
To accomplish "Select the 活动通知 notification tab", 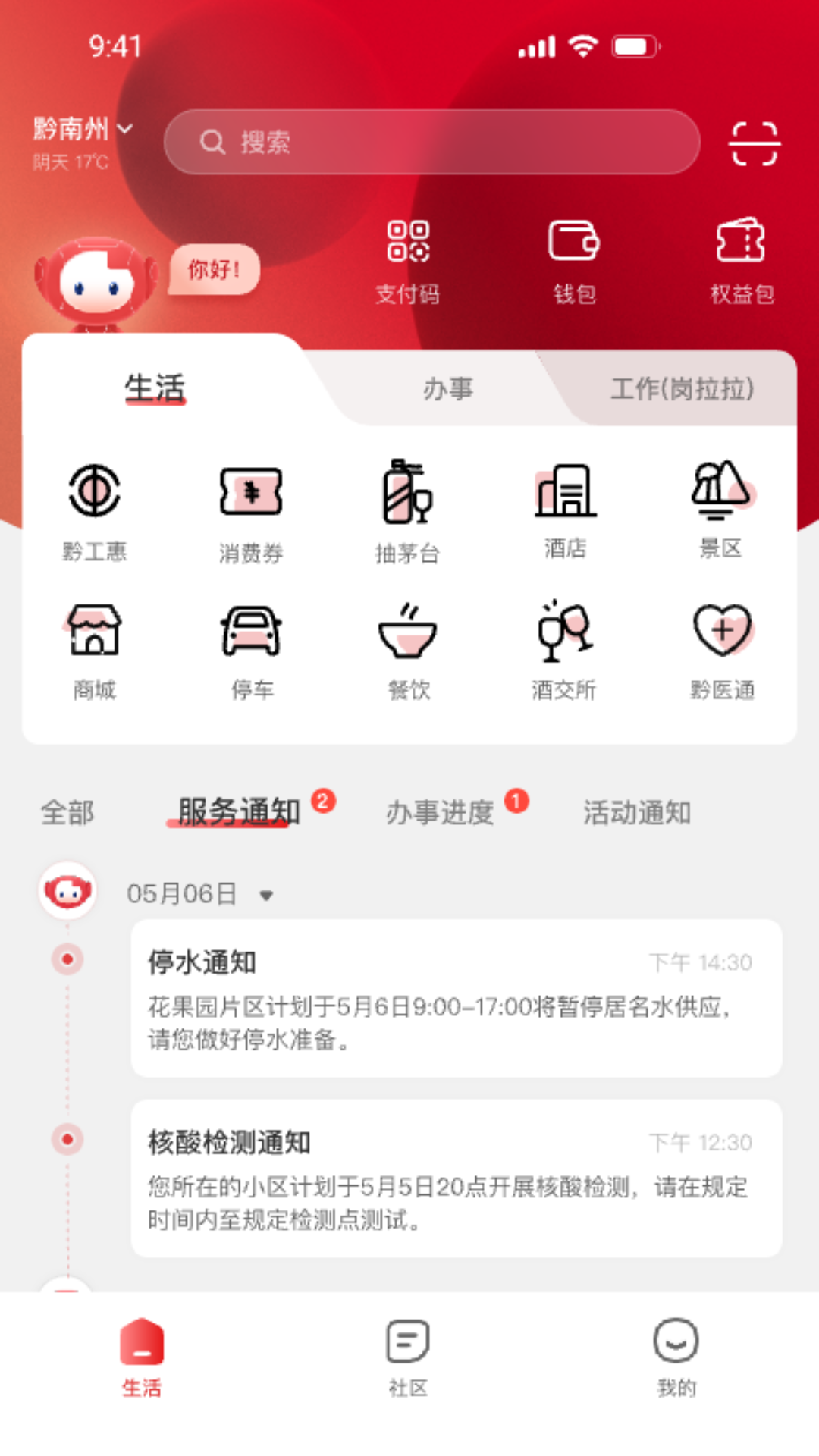I will pyautogui.click(x=636, y=812).
